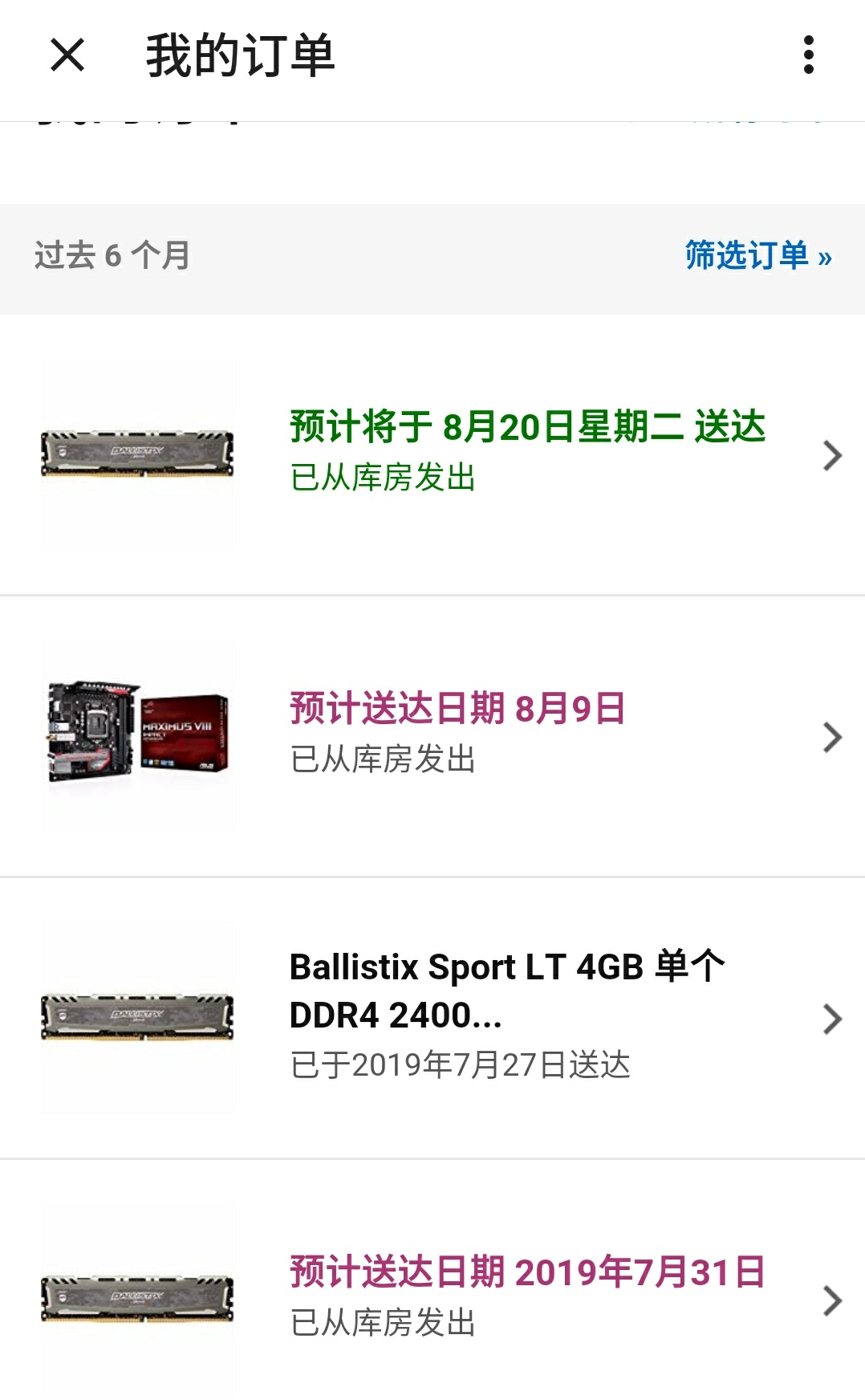Select the Ballistix Sport LT 4GB DDR4 order

pos(506,993)
